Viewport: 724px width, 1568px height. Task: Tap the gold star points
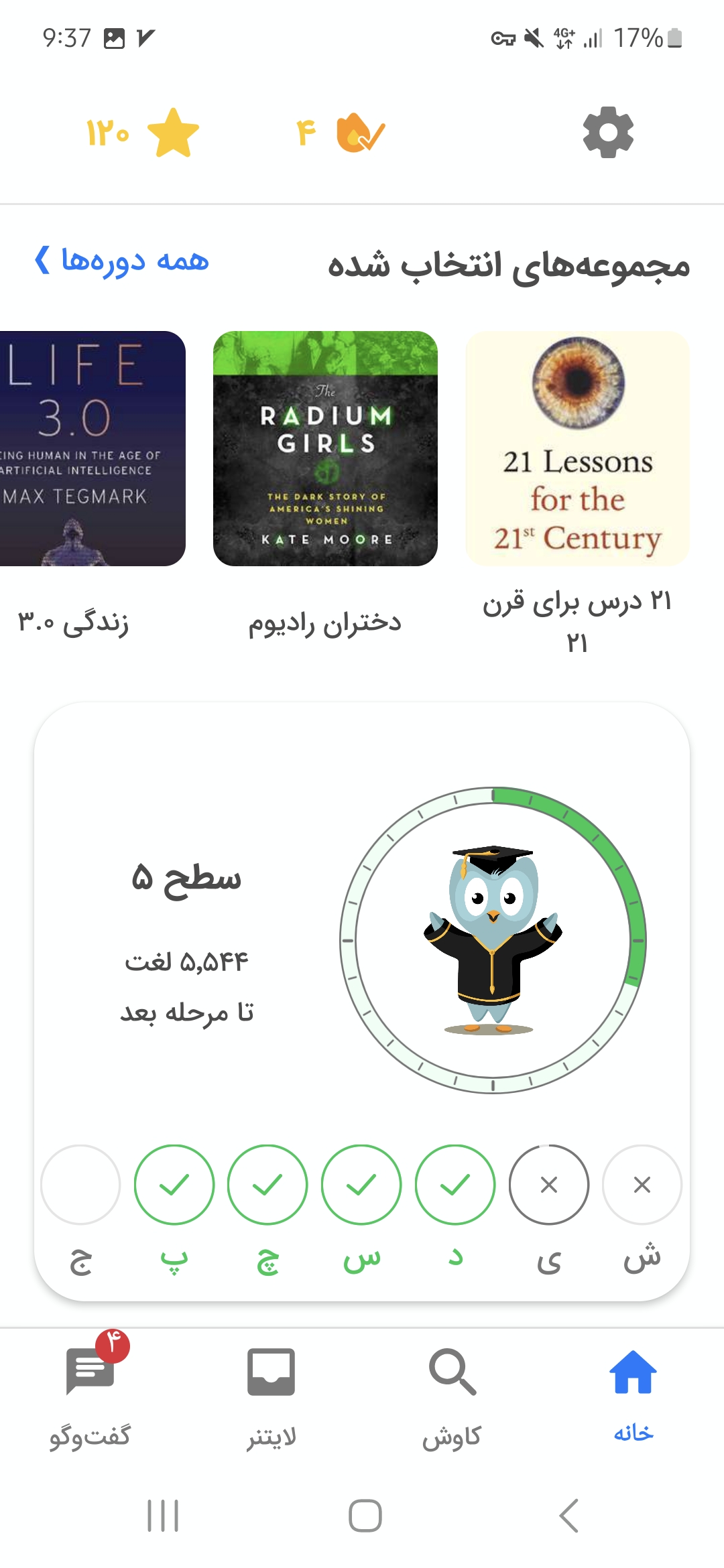point(173,133)
